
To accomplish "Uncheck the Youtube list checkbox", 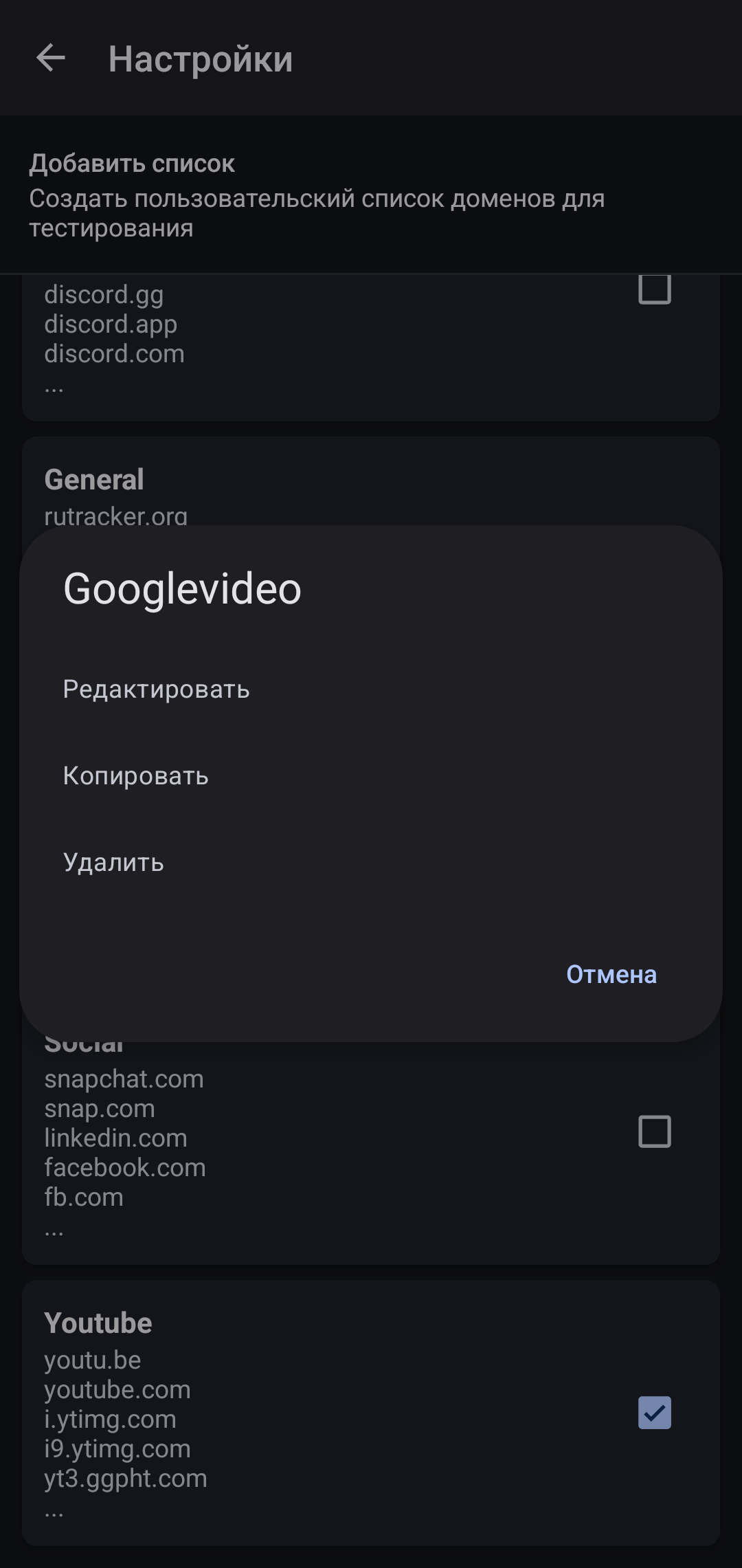I will point(654,1413).
